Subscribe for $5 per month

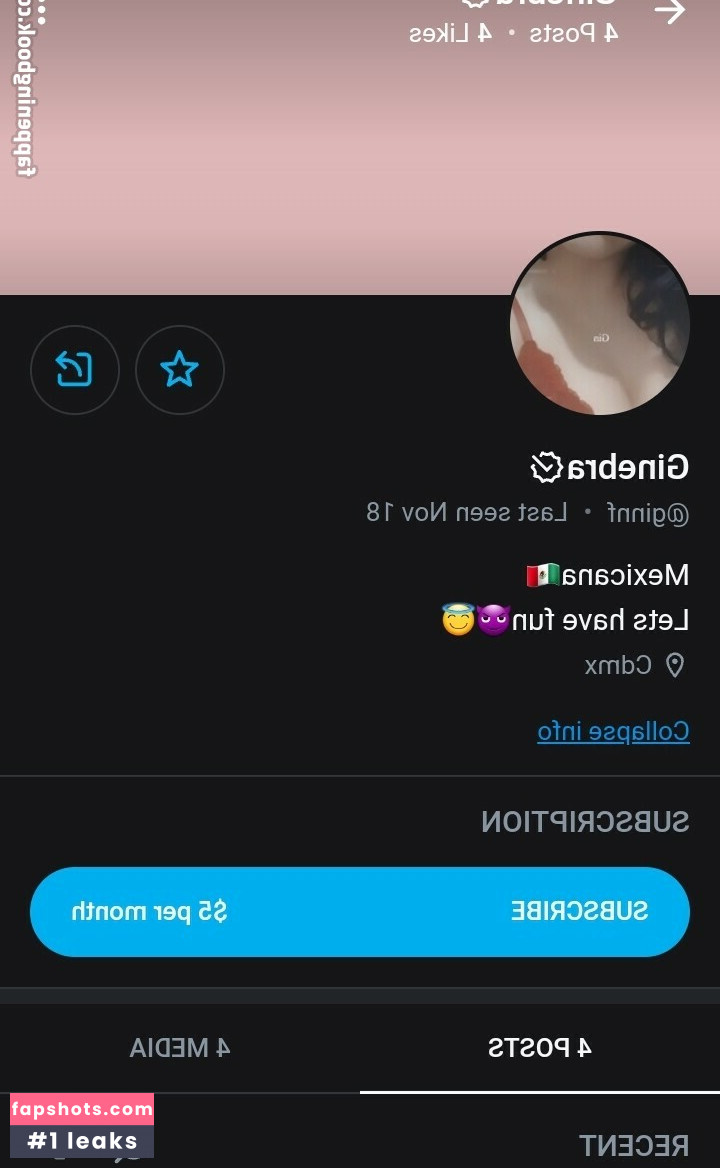point(360,912)
